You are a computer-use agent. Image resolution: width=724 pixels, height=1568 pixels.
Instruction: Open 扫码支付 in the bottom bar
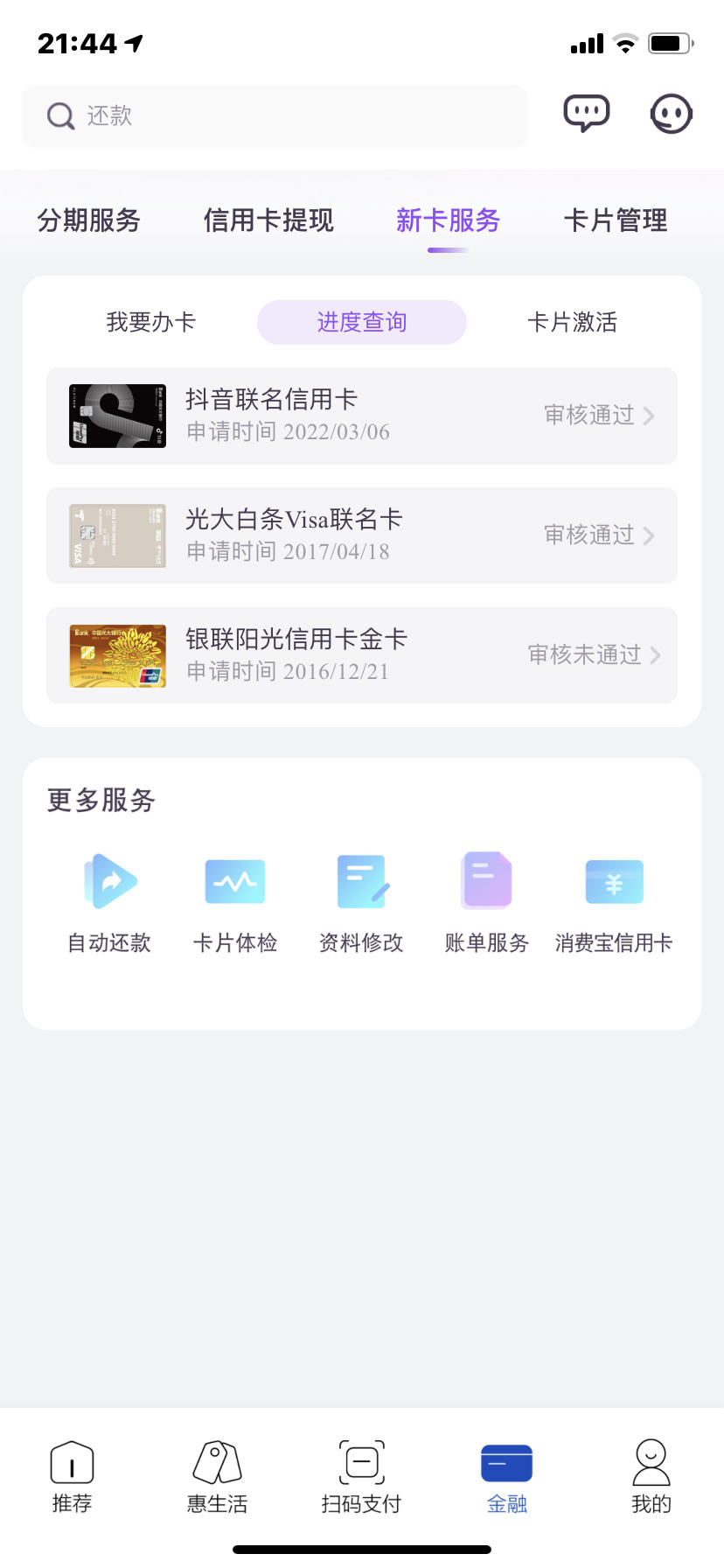click(x=362, y=1477)
